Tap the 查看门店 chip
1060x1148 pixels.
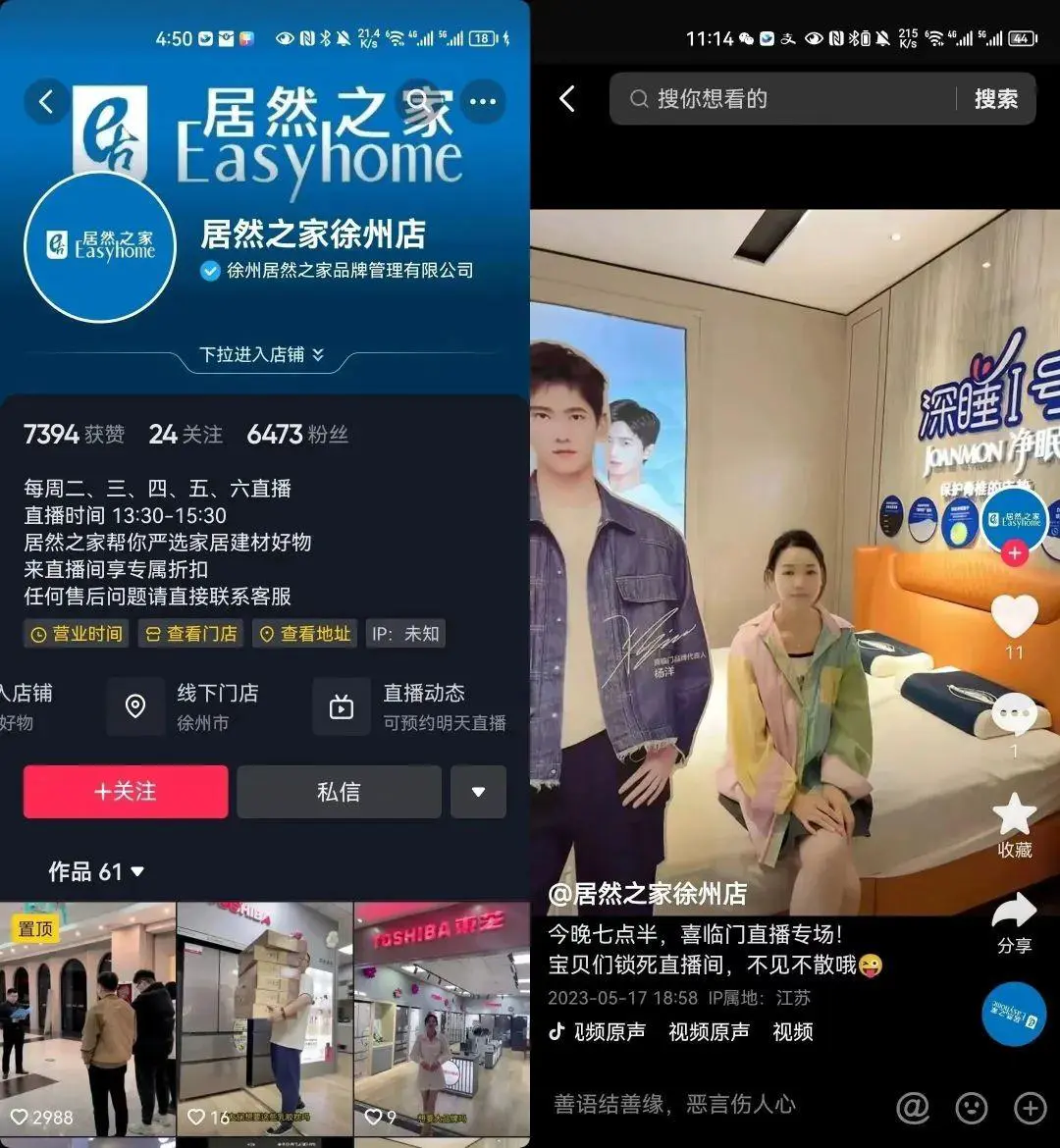(x=191, y=634)
